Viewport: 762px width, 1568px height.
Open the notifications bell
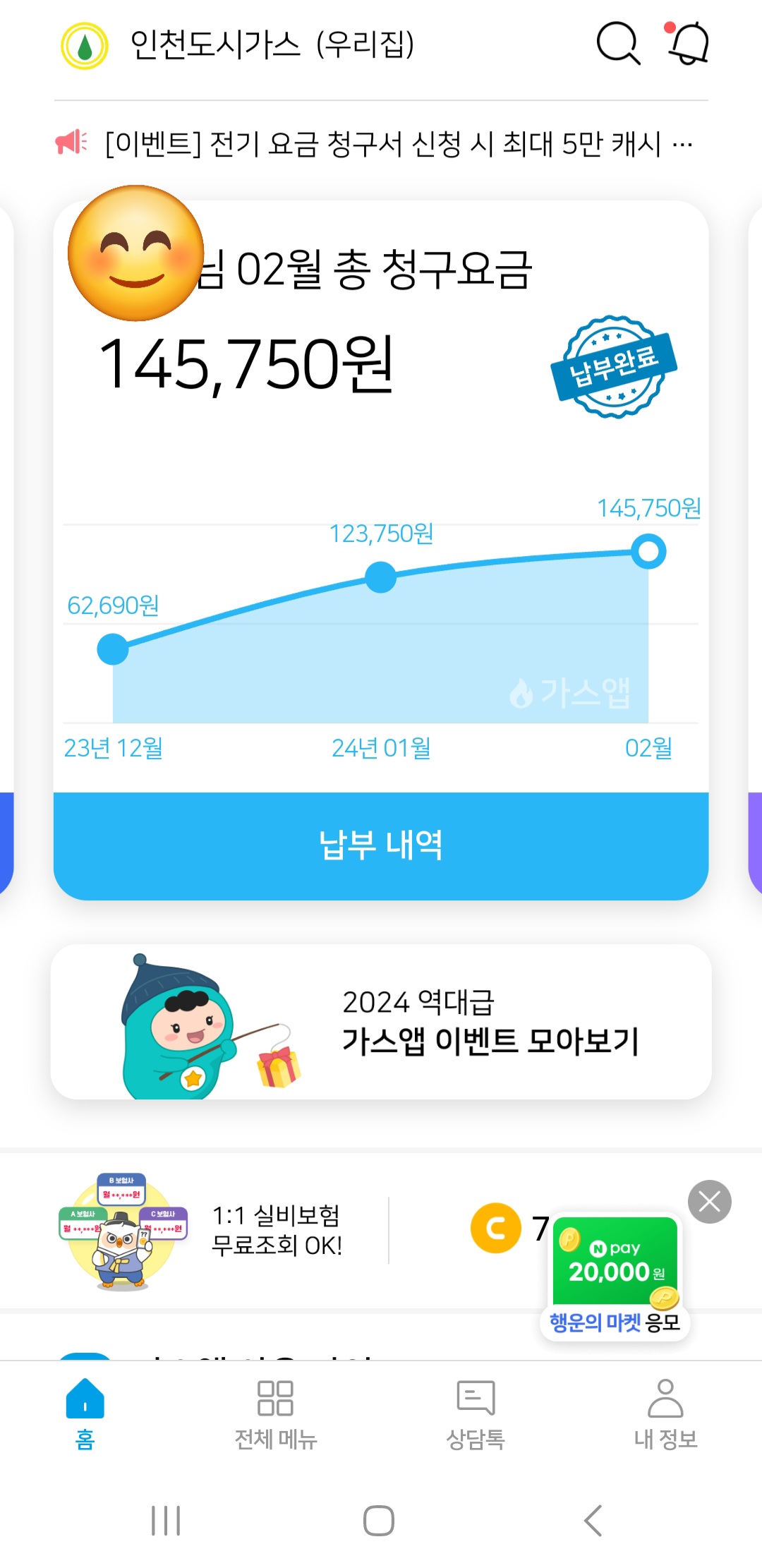coord(689,44)
